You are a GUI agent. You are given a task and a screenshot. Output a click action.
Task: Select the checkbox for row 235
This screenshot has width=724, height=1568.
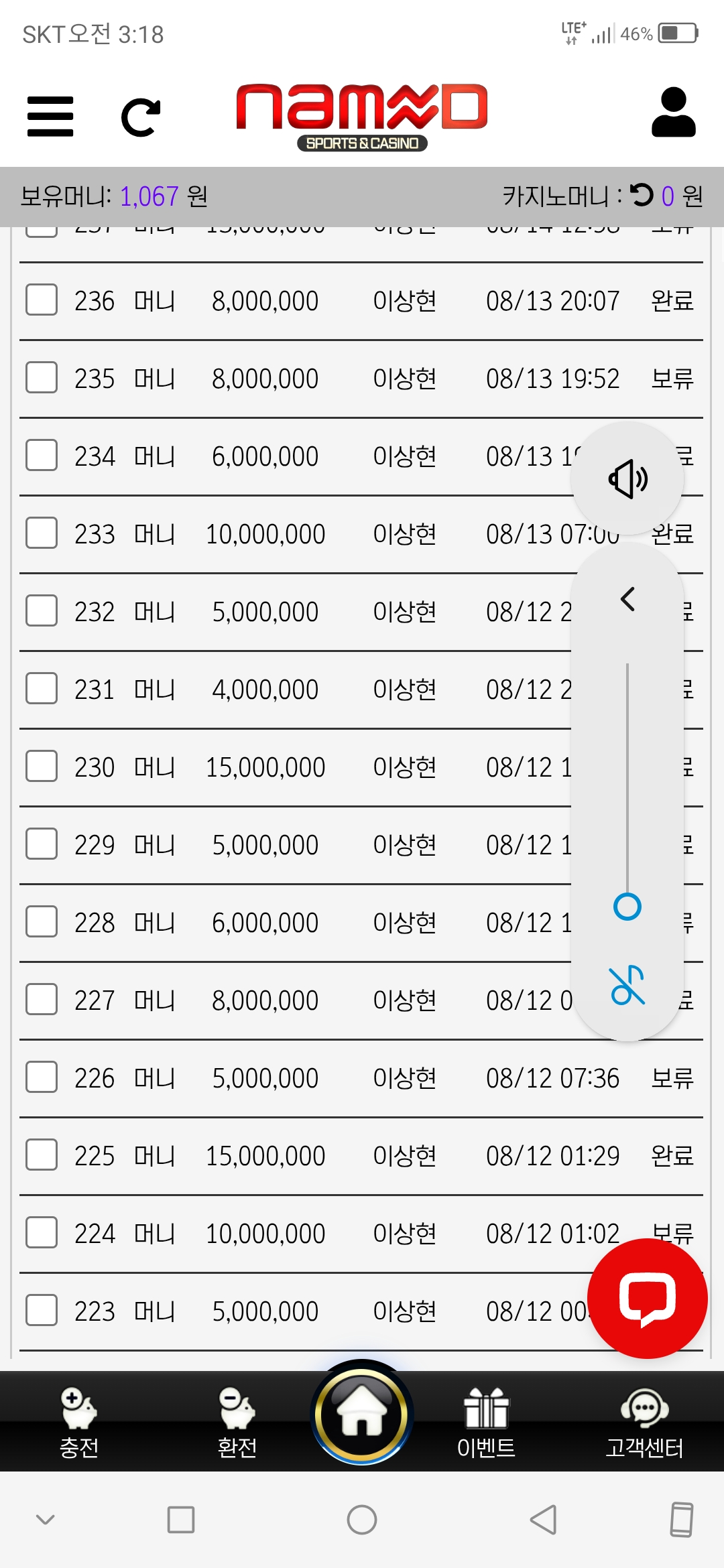point(42,377)
